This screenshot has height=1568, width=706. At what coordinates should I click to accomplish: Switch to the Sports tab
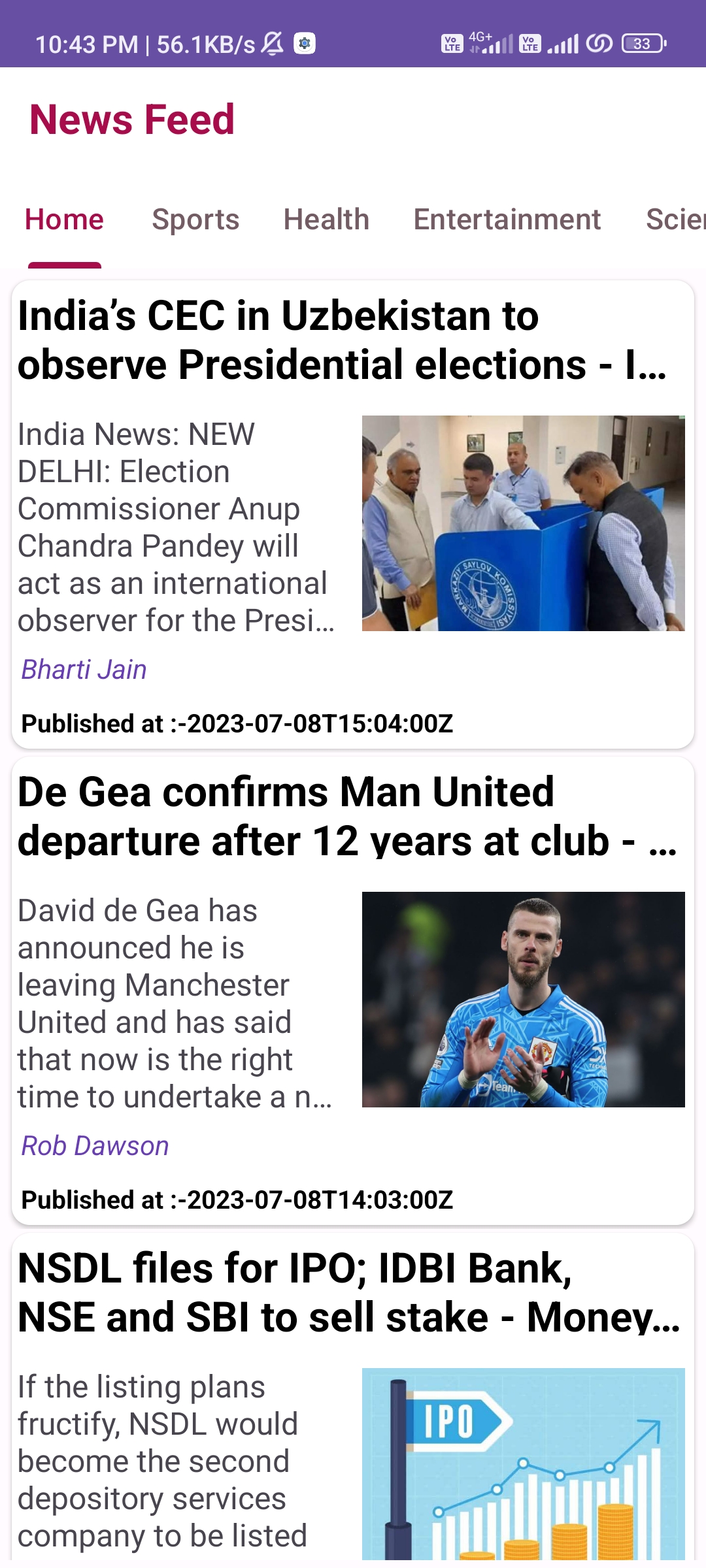pos(195,220)
